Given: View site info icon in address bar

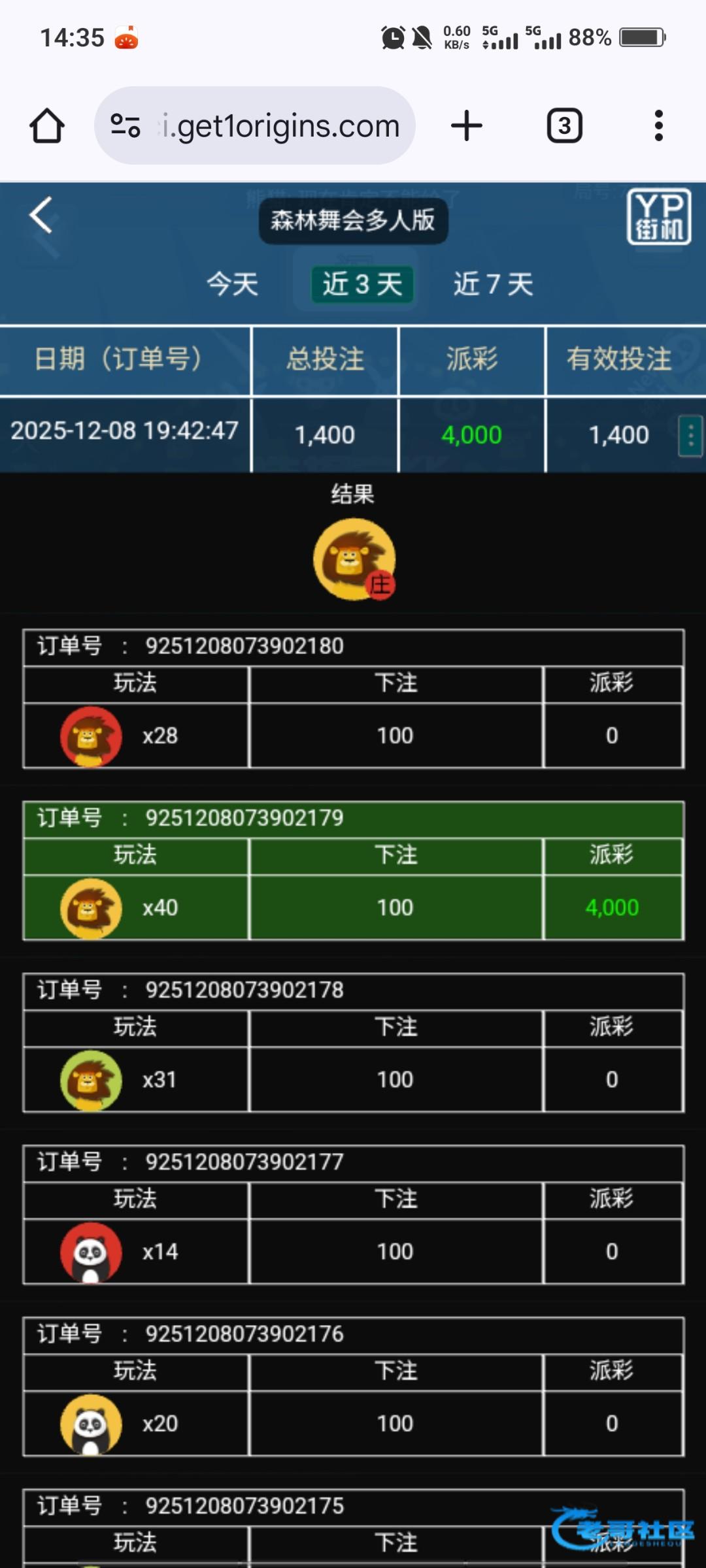Looking at the screenshot, I should point(126,125).
